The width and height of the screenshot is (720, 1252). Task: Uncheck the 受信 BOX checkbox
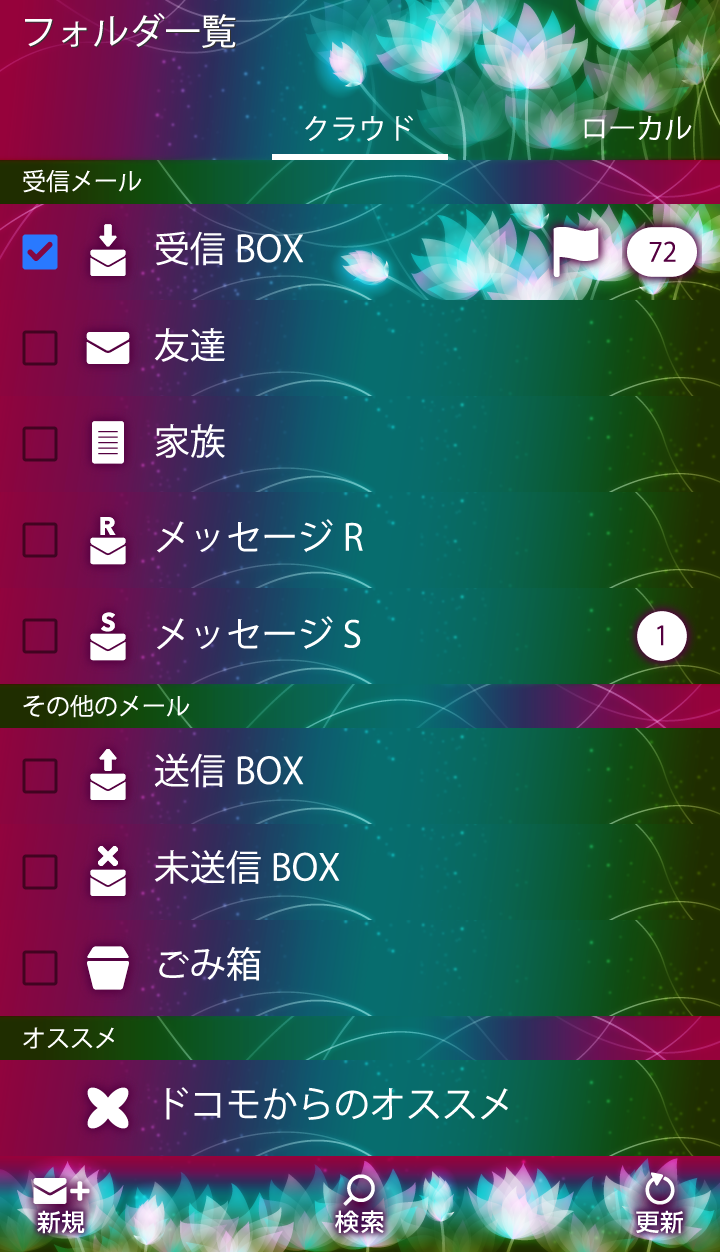pos(40,251)
